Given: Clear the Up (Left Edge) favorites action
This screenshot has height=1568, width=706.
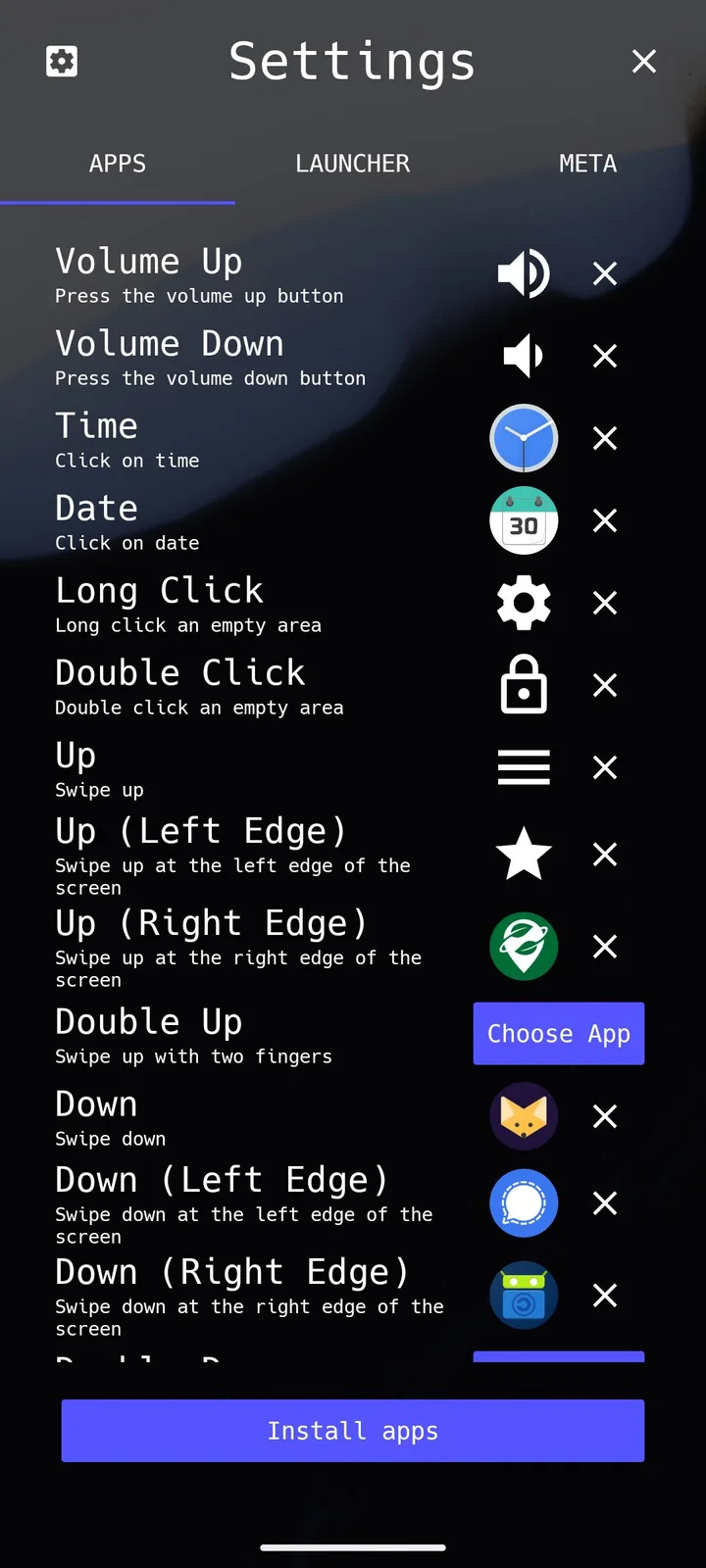Looking at the screenshot, I should (605, 855).
